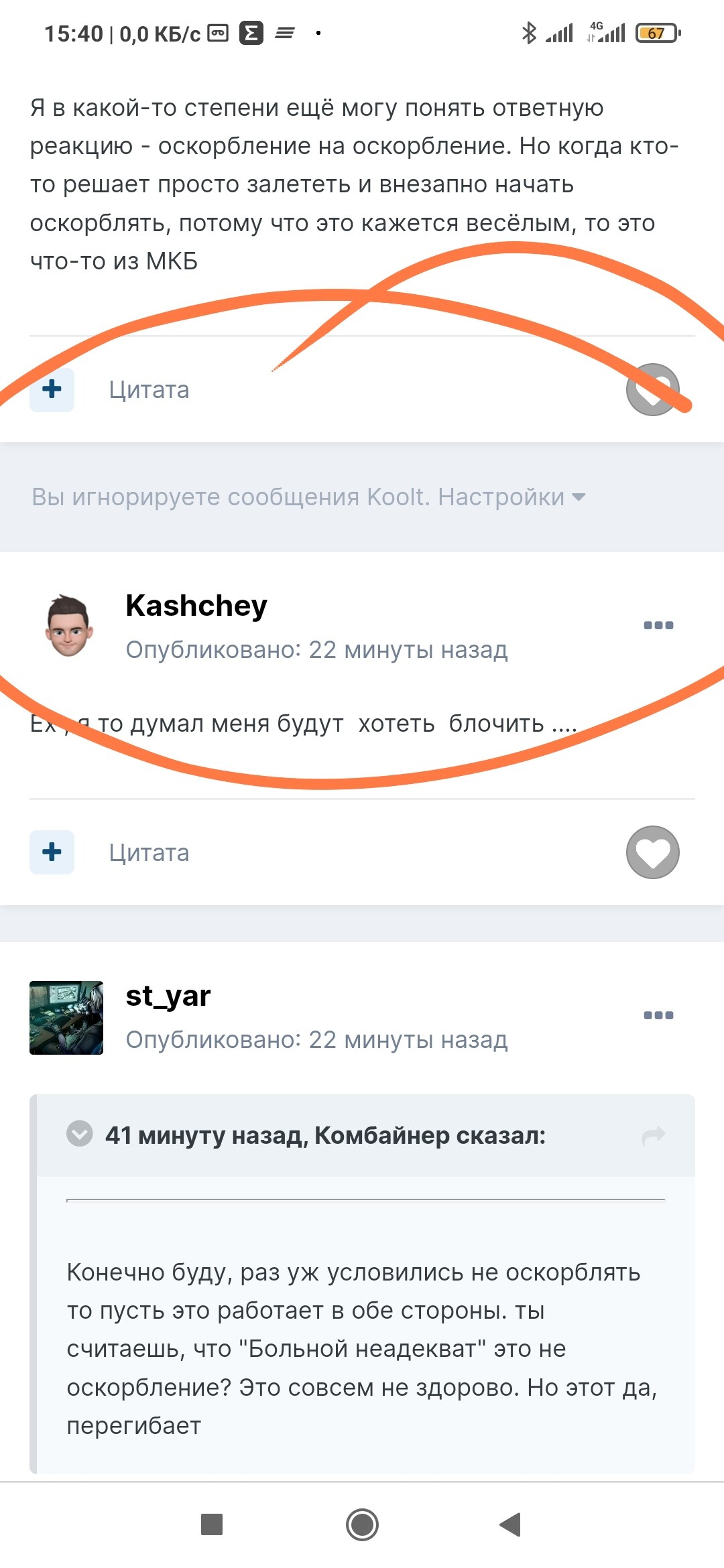
Task: Tap the plus multiquote button under the top post
Action: click(x=52, y=389)
